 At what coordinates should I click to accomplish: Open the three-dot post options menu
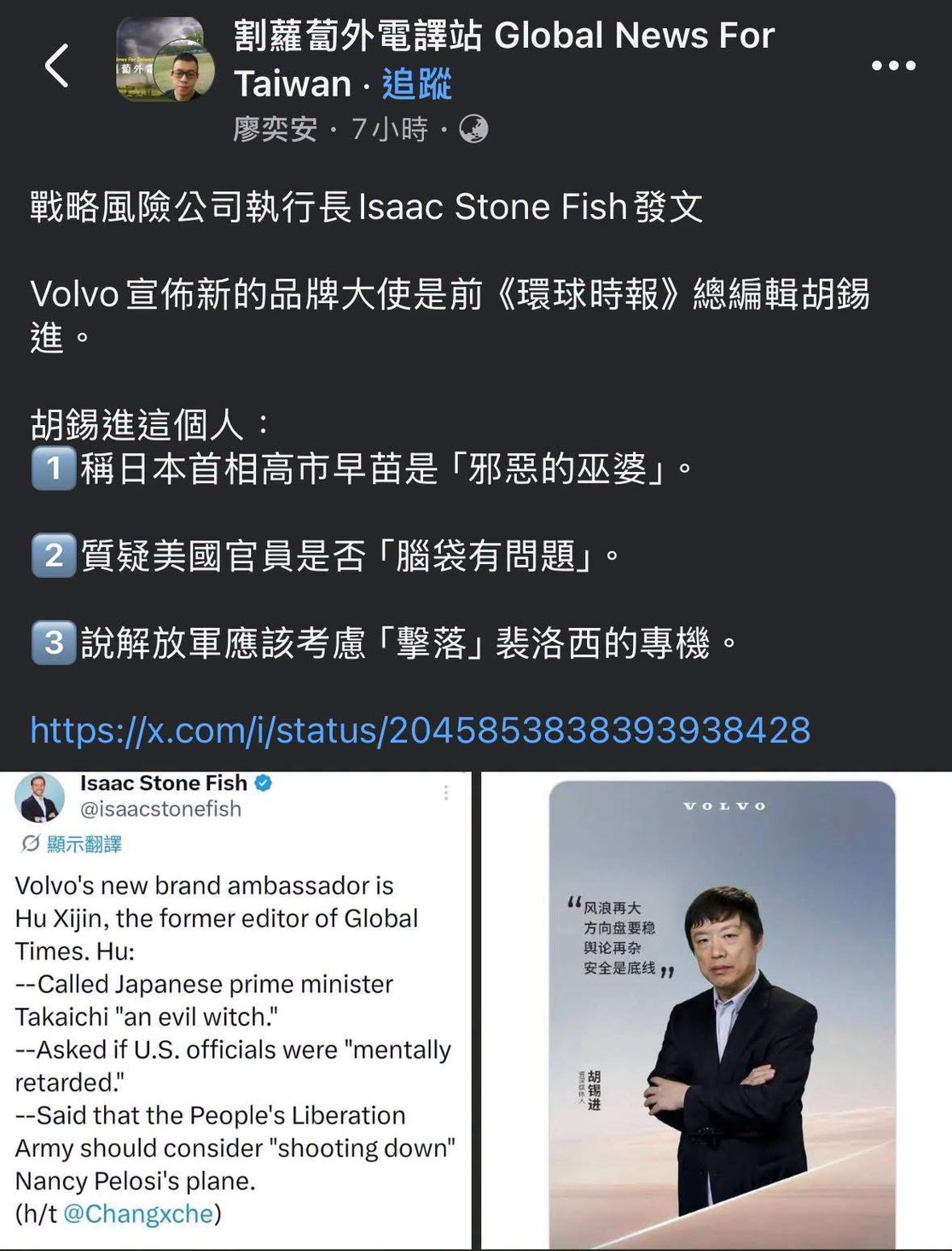(x=893, y=66)
